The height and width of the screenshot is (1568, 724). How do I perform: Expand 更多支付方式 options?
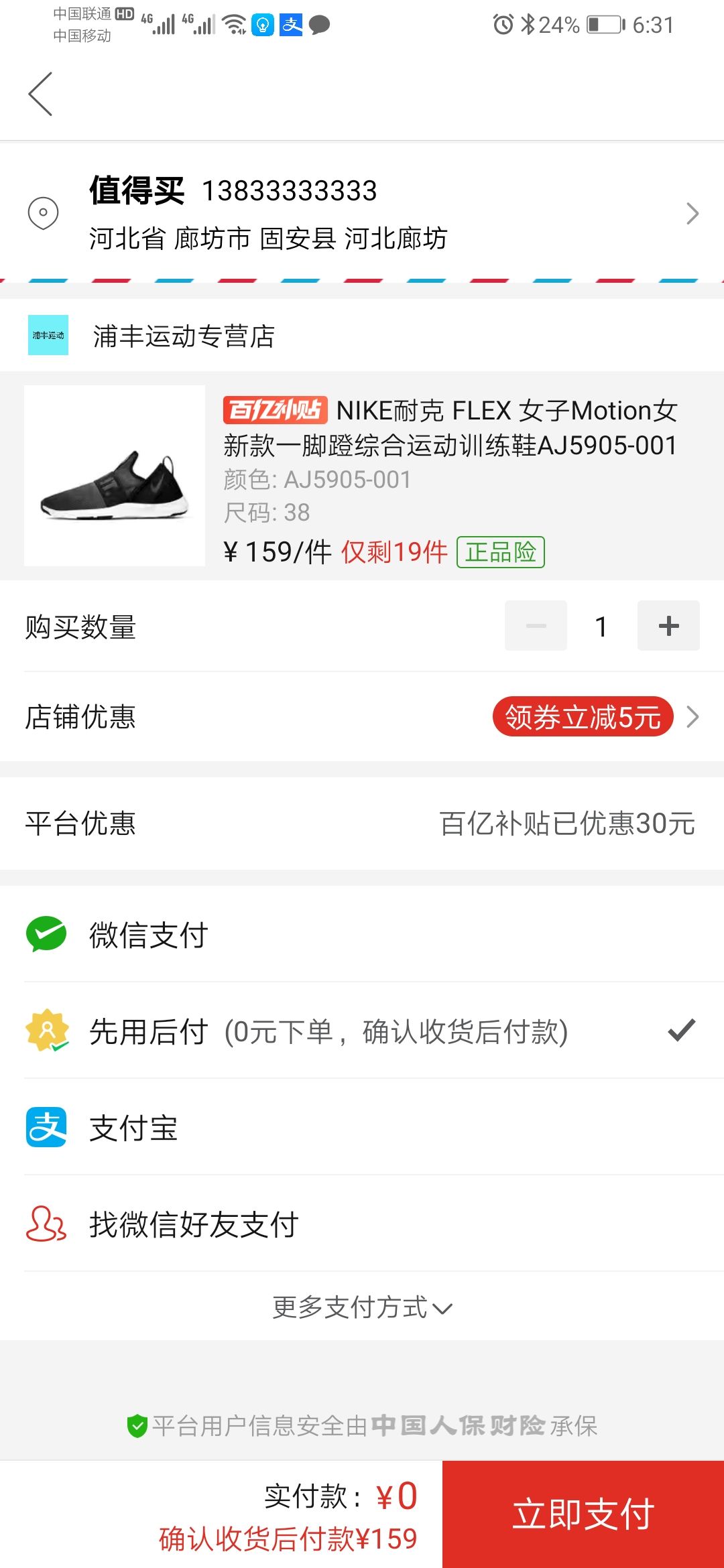362,1306
